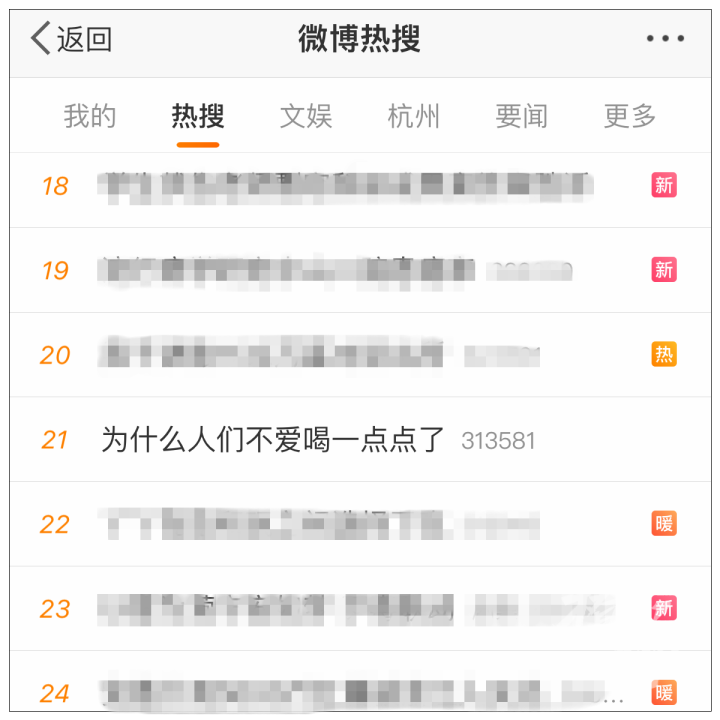The image size is (720, 720).
Task: Select the 热搜 tab
Action: click(198, 116)
